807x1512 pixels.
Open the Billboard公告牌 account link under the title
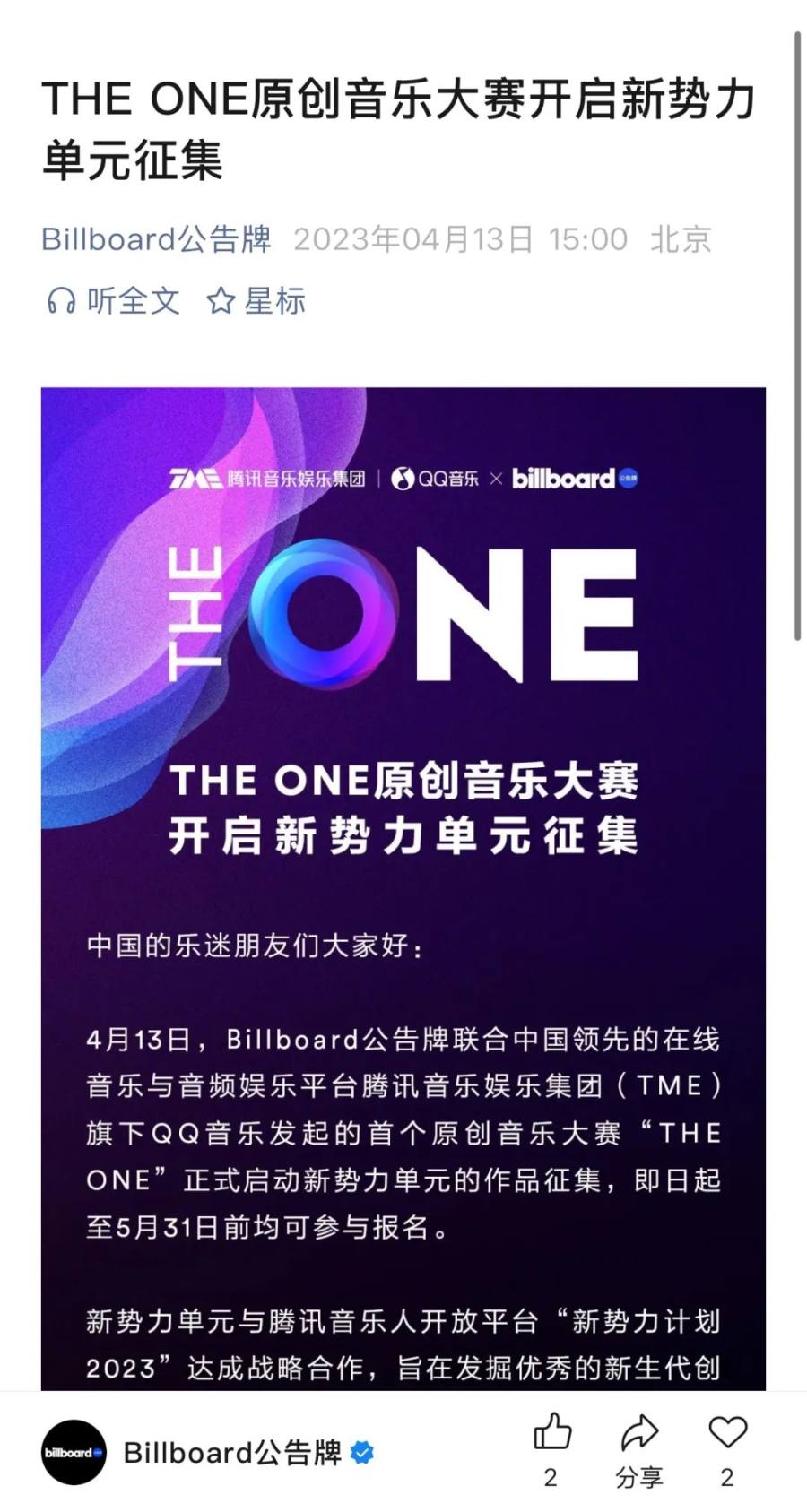click(x=156, y=239)
